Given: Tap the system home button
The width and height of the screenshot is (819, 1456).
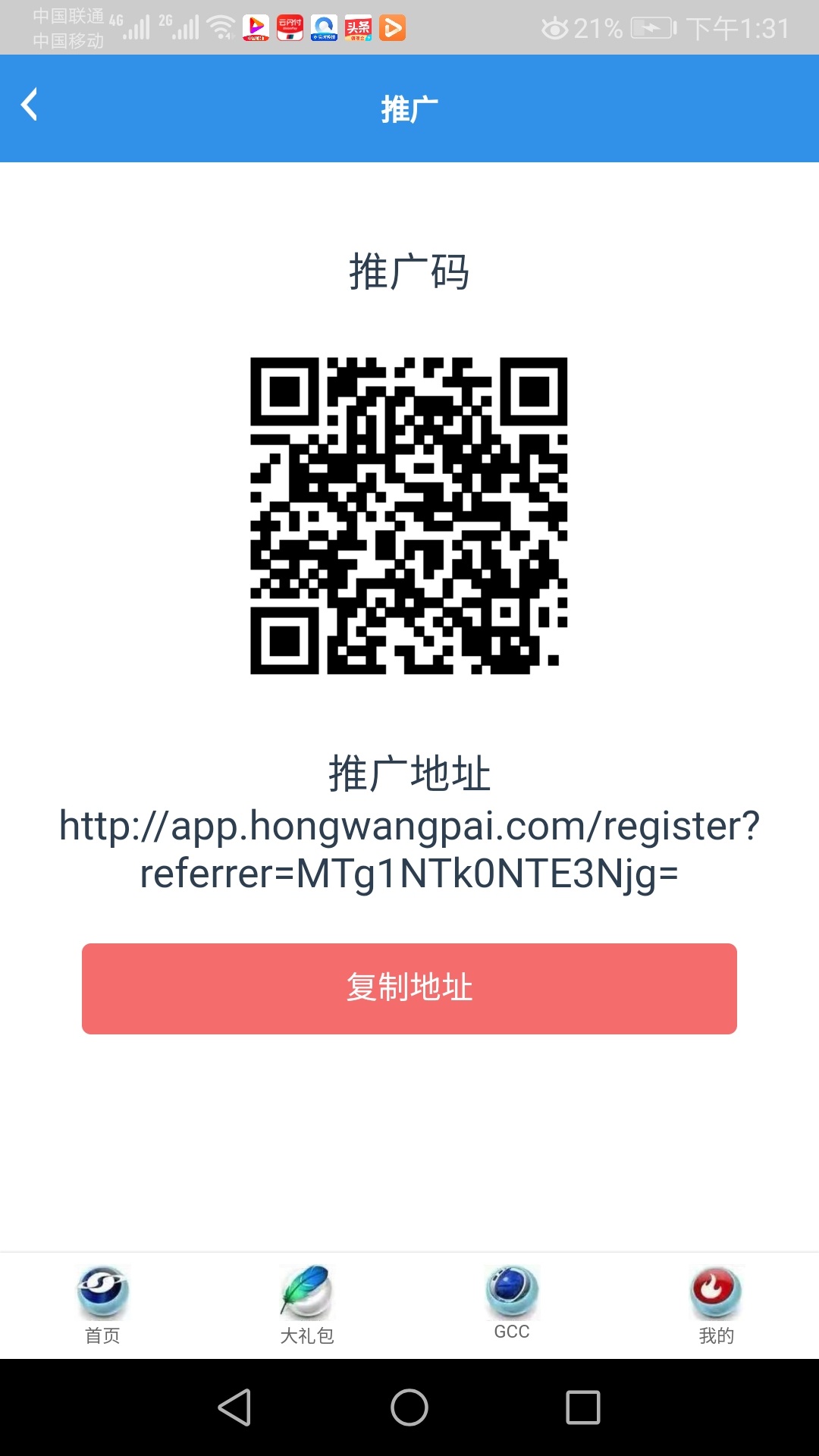Looking at the screenshot, I should click(409, 1407).
